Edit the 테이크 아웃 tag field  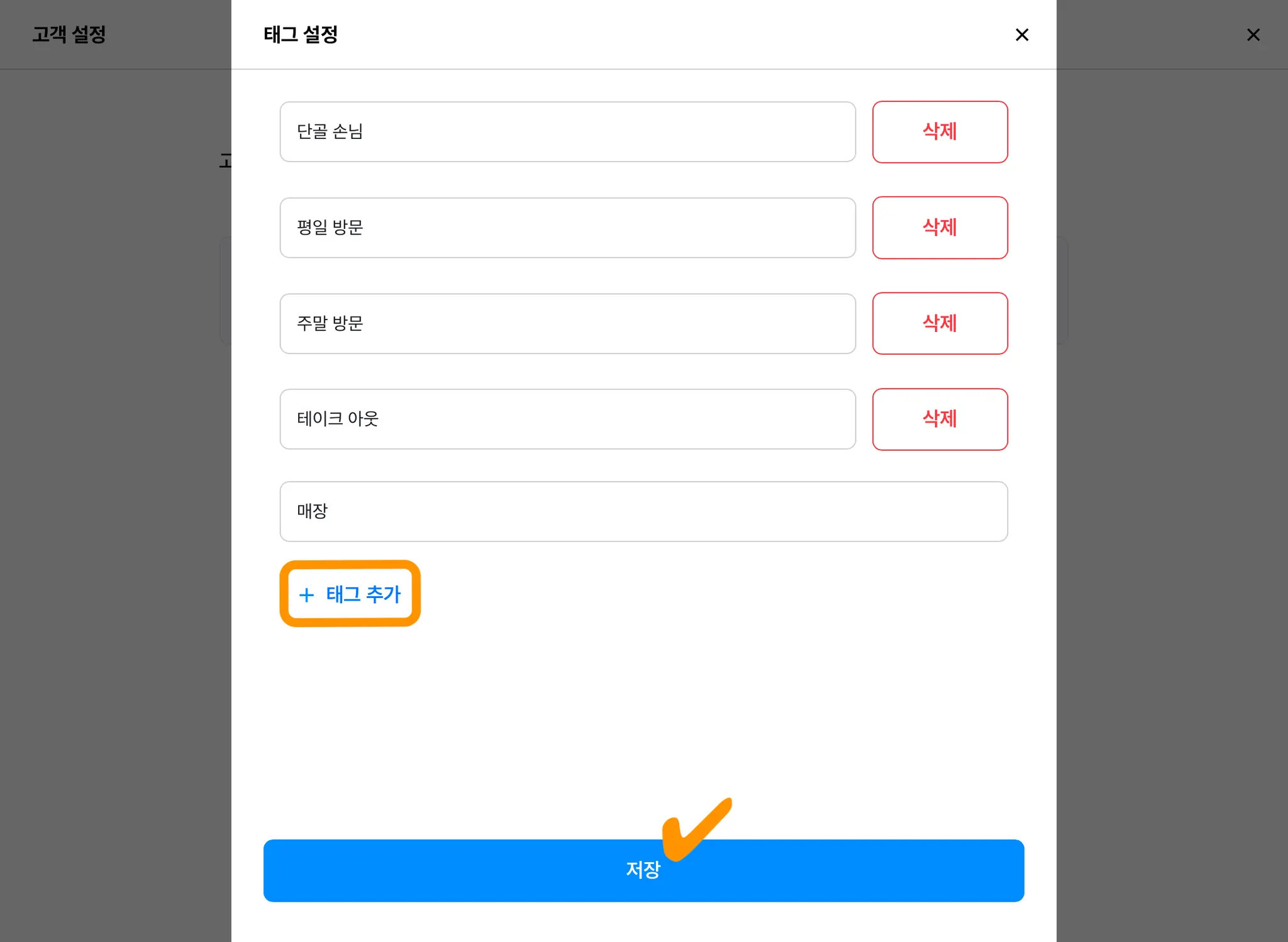coord(567,419)
